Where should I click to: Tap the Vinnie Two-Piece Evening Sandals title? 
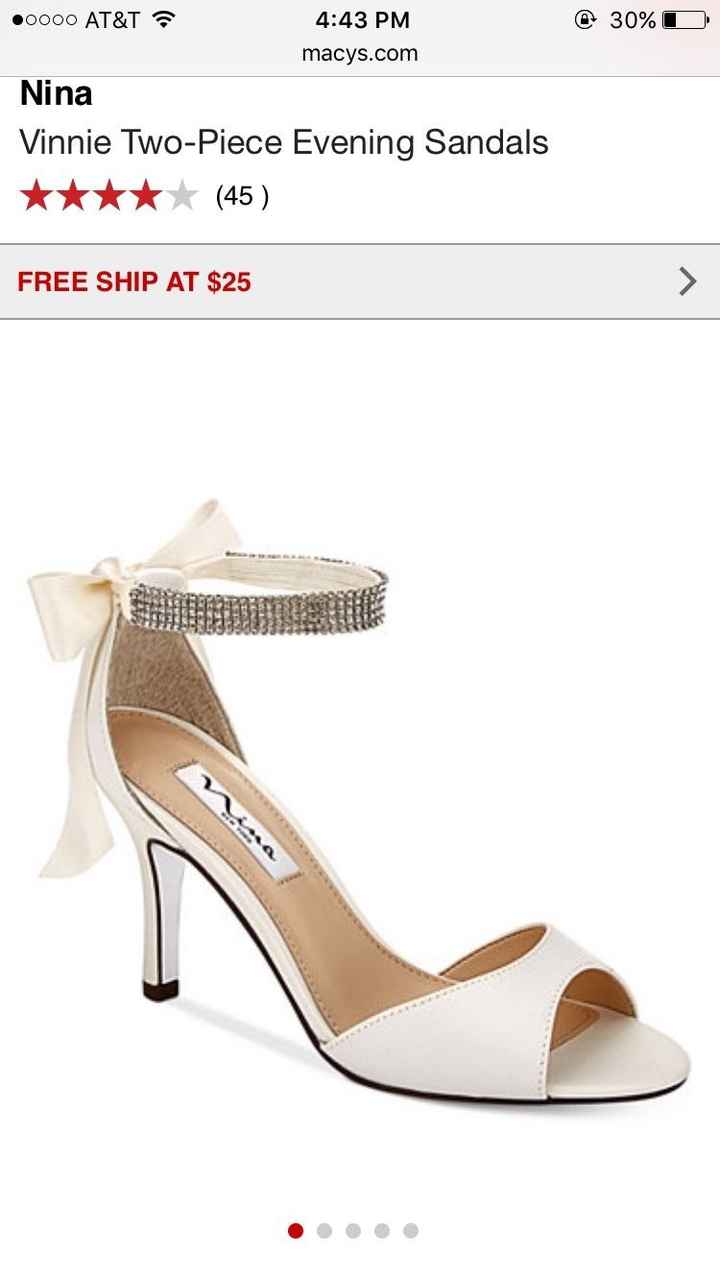coord(283,142)
